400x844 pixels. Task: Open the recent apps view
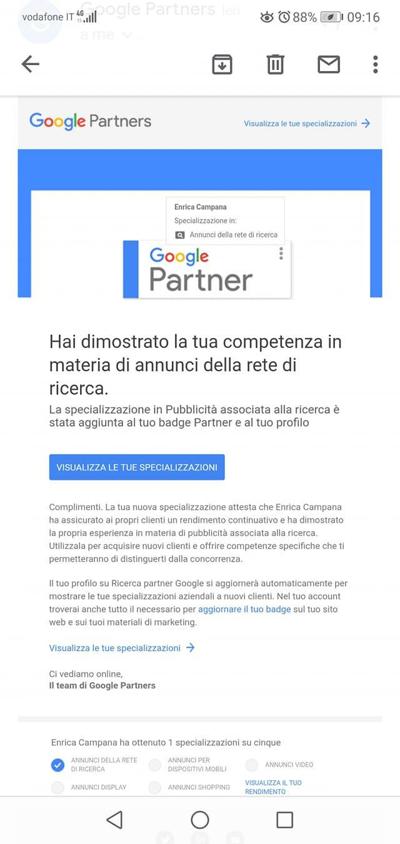coord(284,820)
